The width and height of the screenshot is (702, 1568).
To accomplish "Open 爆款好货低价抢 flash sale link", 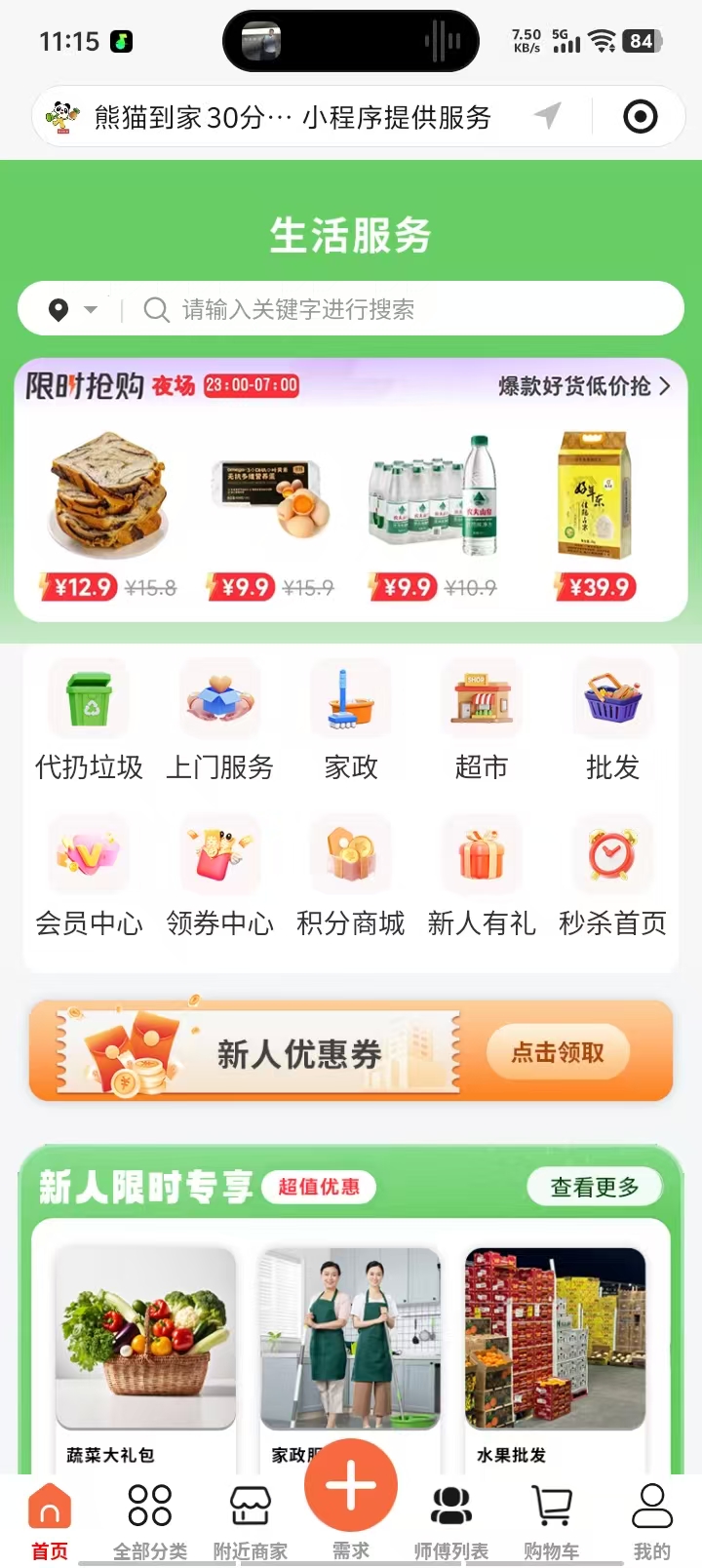I will [x=584, y=386].
